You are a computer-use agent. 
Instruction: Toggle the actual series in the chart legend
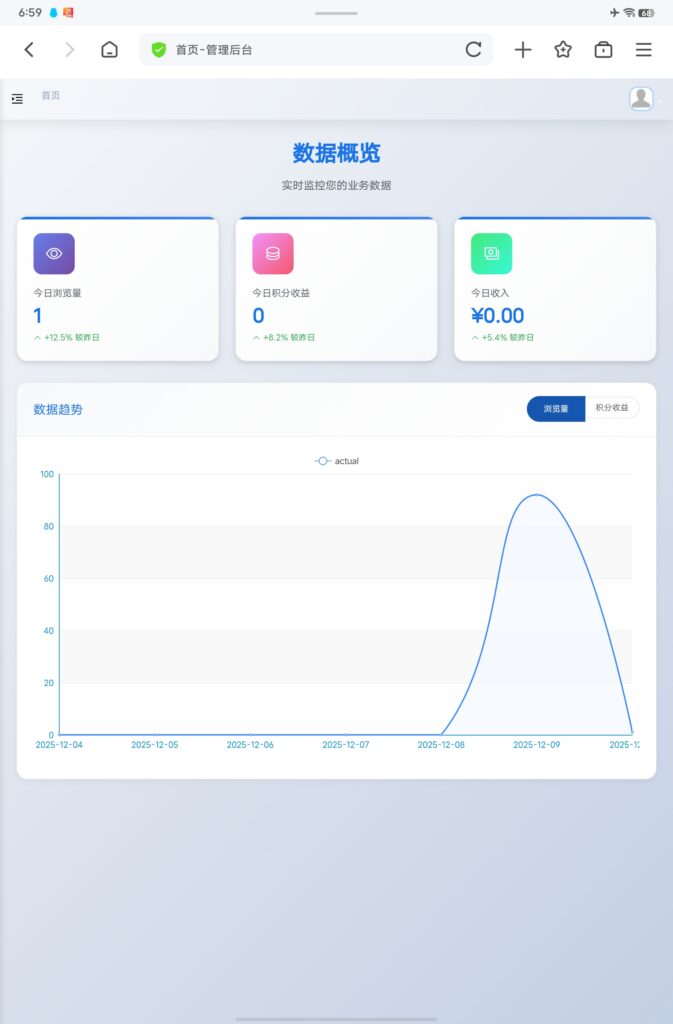pos(336,461)
